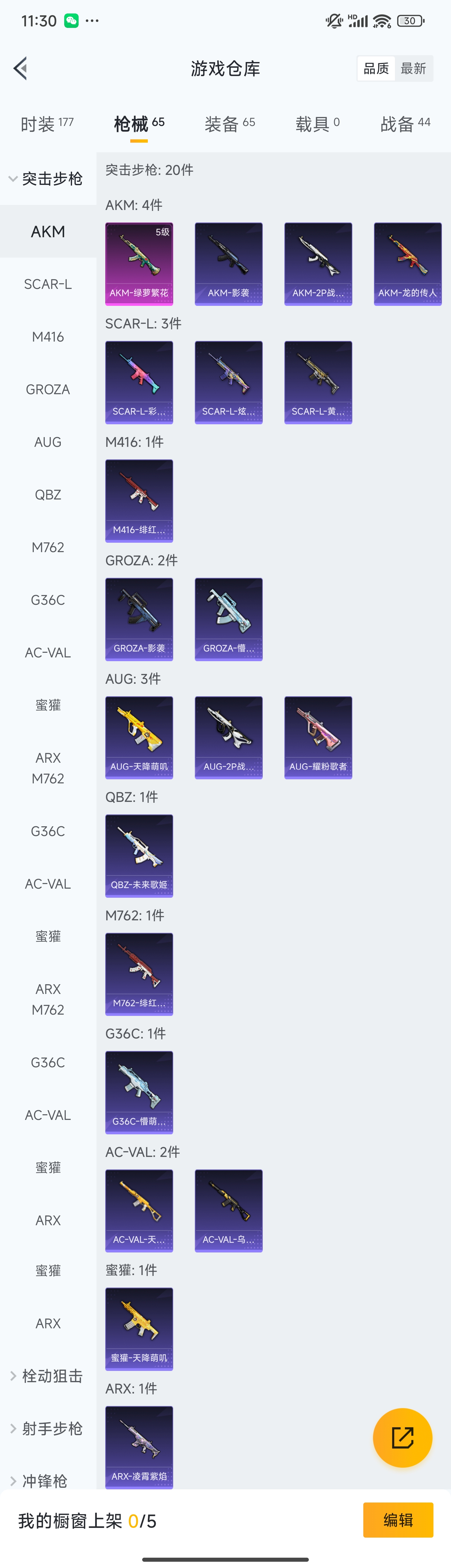Screen dimensions: 451x1568
Task: Open the GROZA-影袭 skin tile
Action: [x=139, y=619]
